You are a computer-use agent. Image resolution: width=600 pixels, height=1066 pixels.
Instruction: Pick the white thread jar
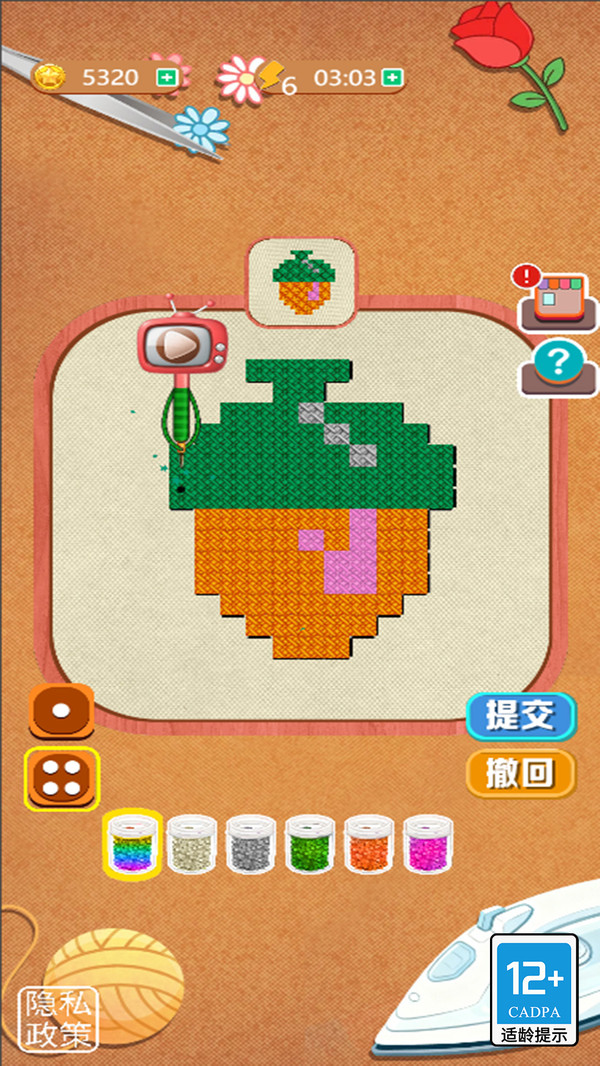tap(192, 845)
